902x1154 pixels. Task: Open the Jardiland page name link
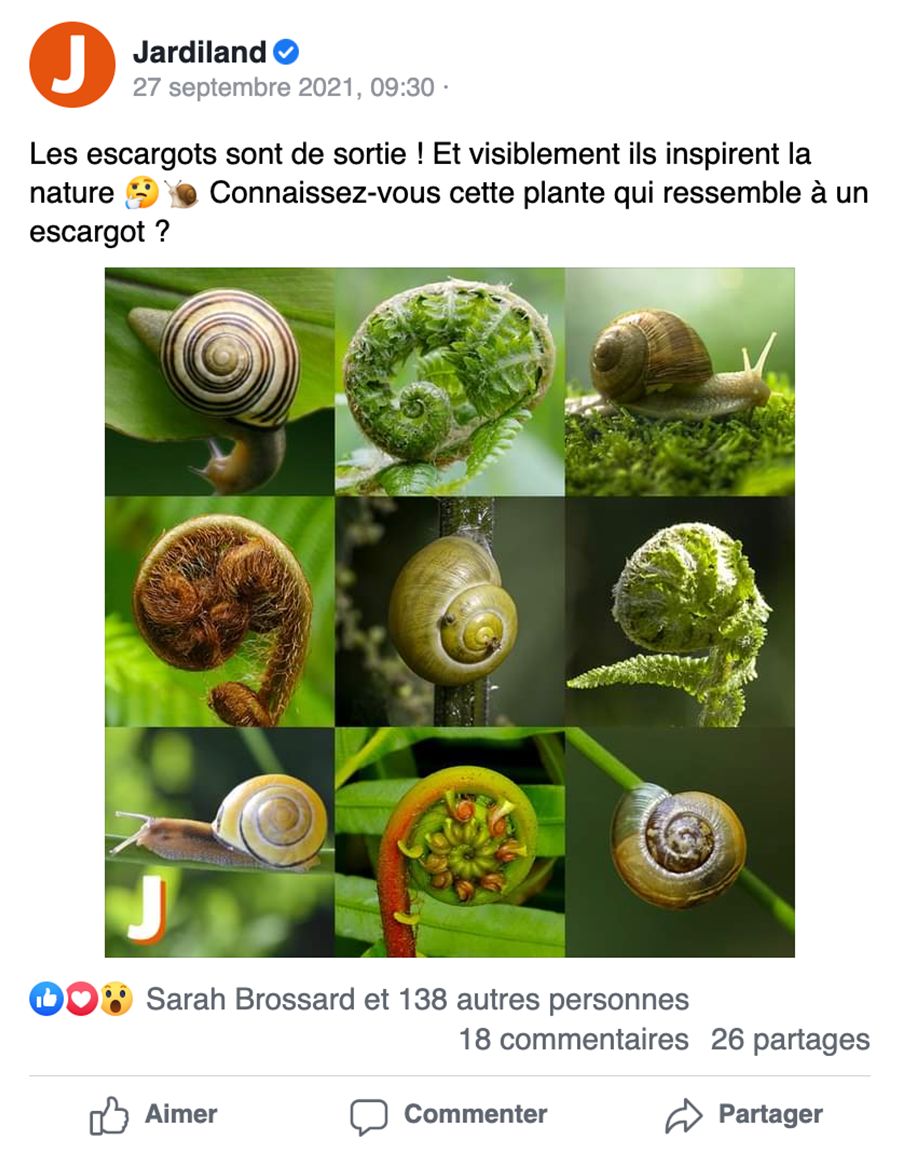point(200,52)
